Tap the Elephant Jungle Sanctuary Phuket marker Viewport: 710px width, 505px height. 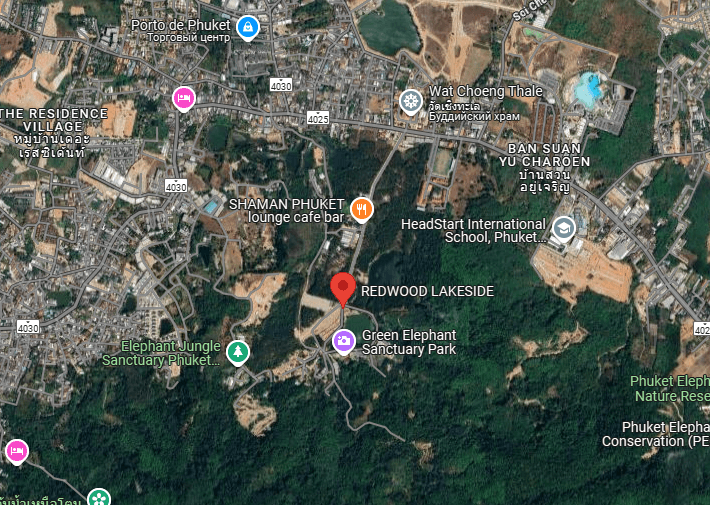(237, 352)
